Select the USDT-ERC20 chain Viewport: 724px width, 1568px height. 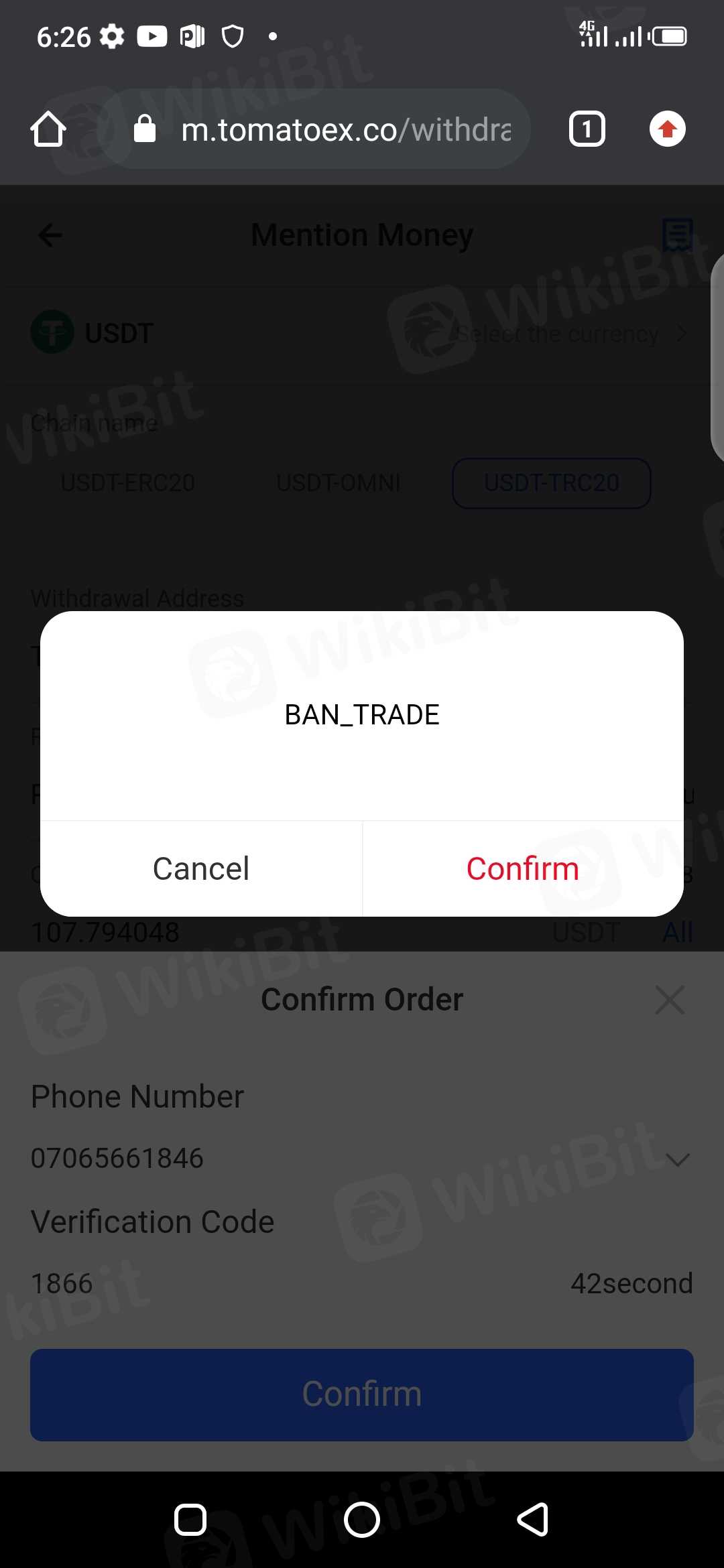(x=127, y=482)
